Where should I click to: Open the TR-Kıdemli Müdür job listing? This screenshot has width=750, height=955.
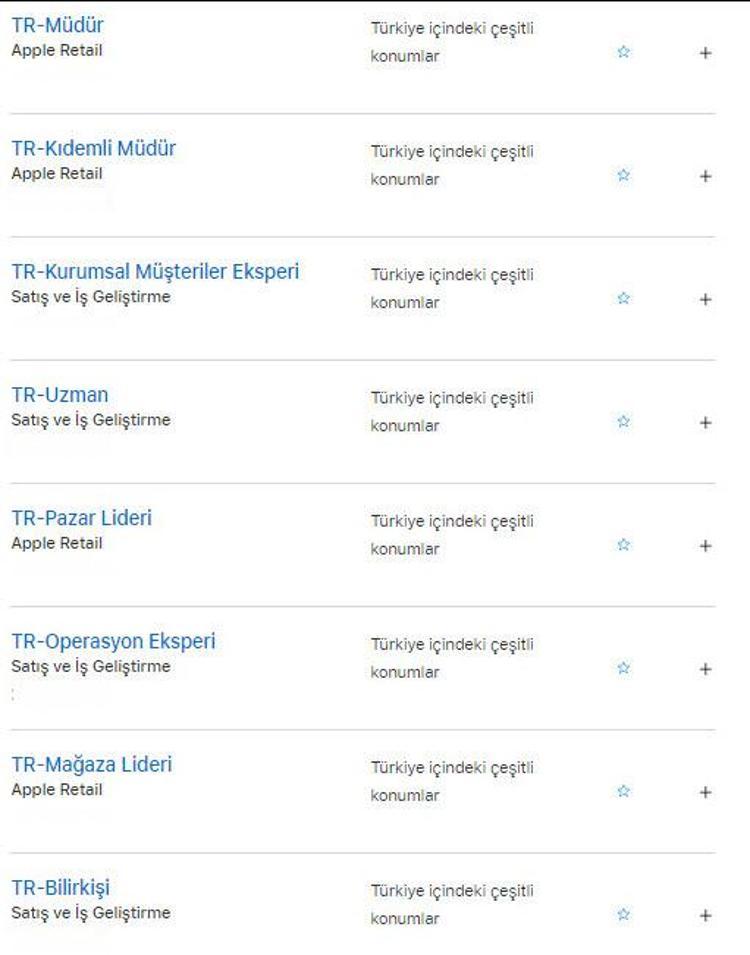(93, 148)
